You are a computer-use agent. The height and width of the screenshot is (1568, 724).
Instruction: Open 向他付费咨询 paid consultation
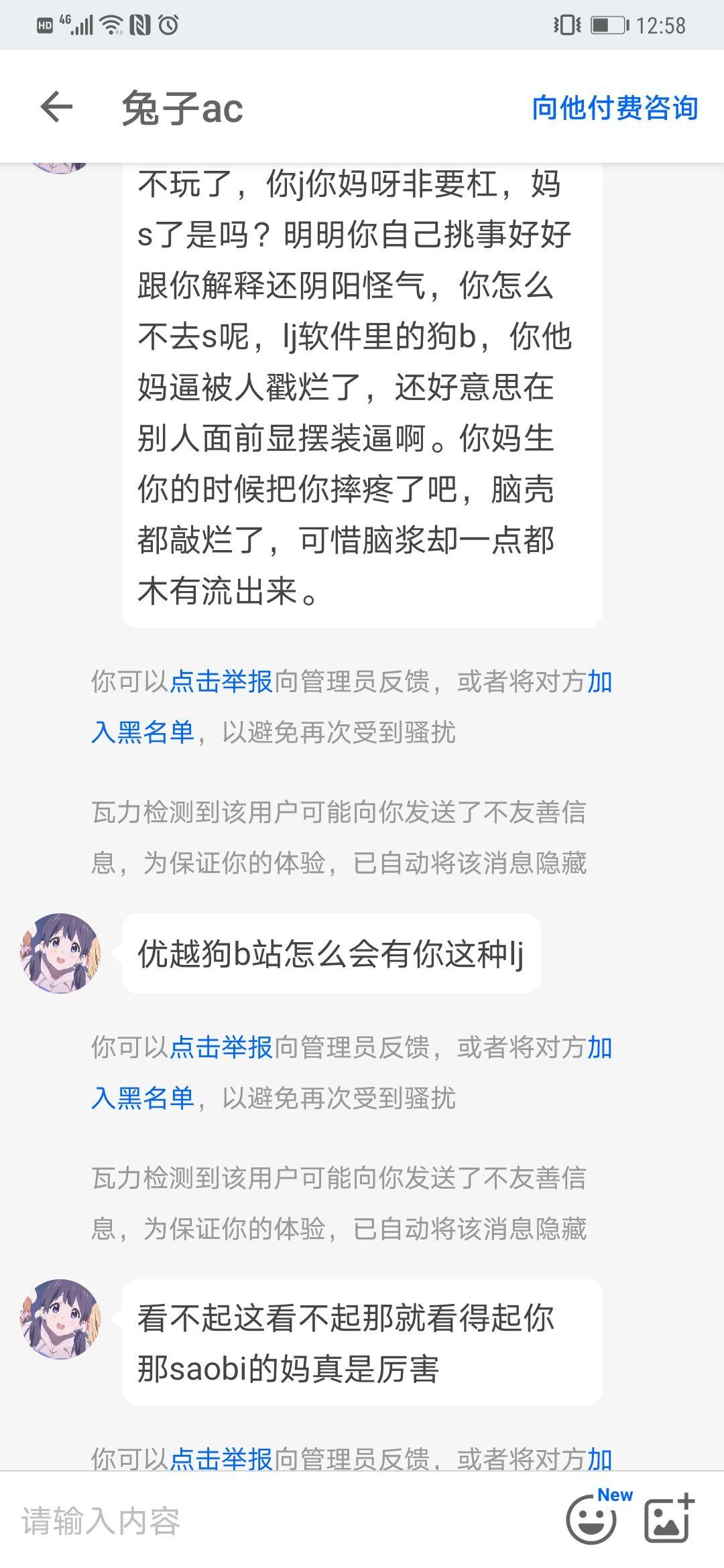(x=615, y=108)
